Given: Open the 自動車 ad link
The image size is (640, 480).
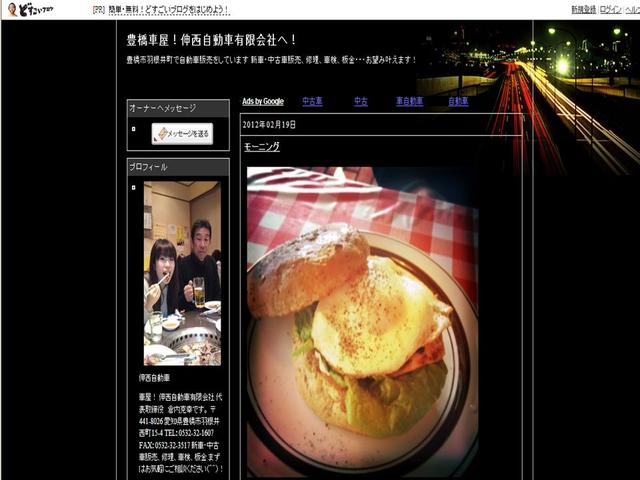Looking at the screenshot, I should (458, 101).
